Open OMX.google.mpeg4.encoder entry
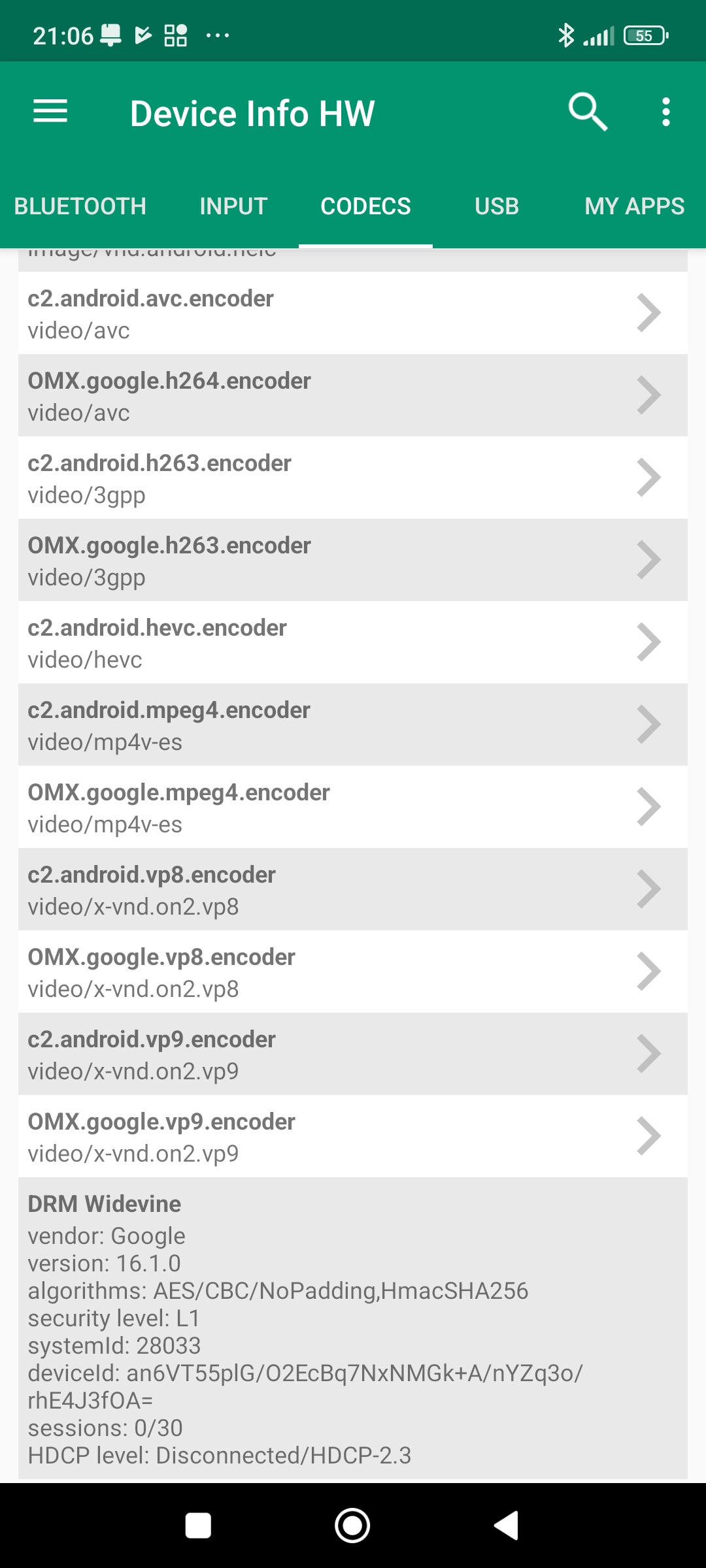Screen dimensions: 706x1568 [353, 808]
